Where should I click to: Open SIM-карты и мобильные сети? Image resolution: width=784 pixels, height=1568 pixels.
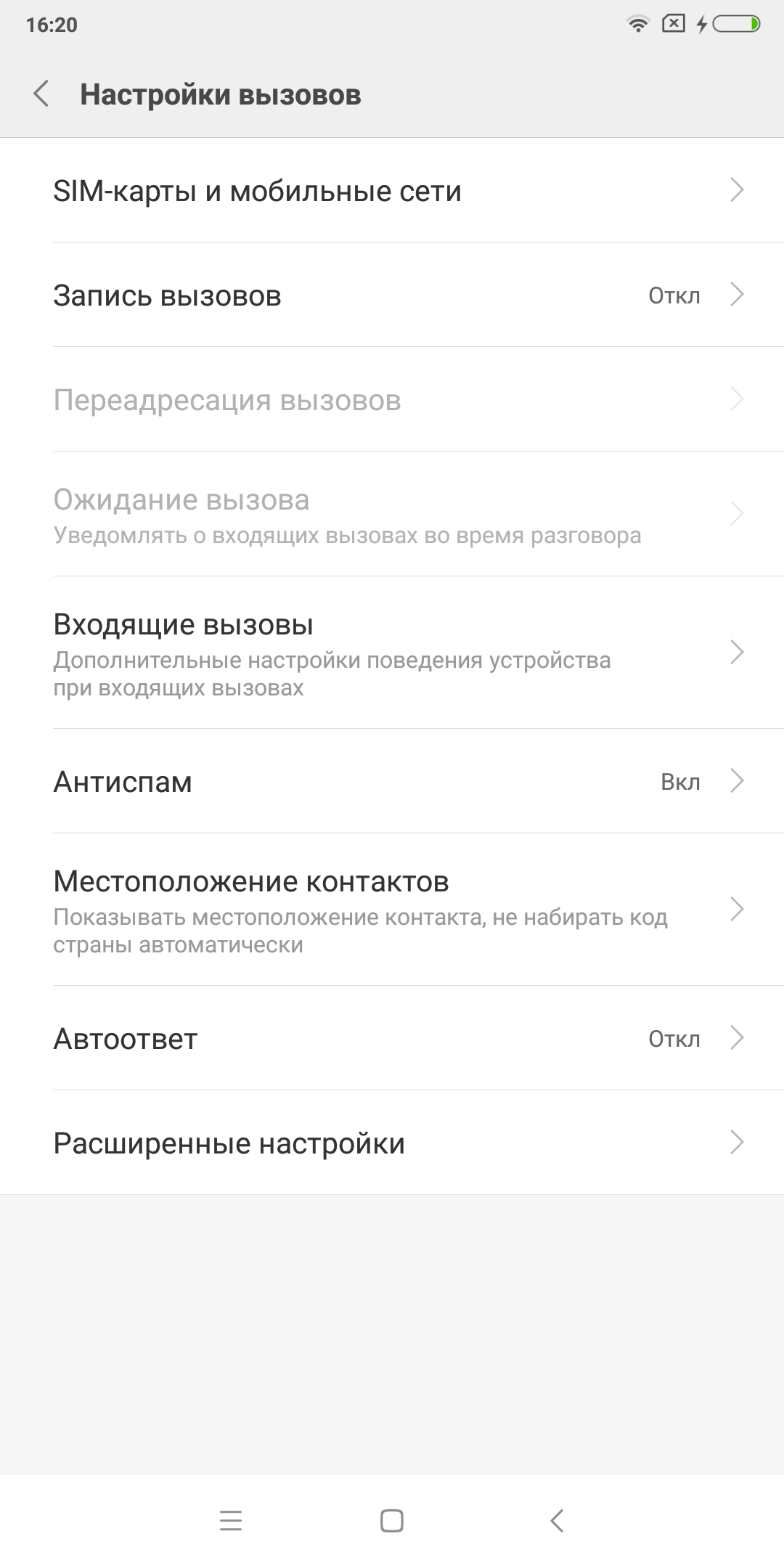pyautogui.click(x=392, y=190)
